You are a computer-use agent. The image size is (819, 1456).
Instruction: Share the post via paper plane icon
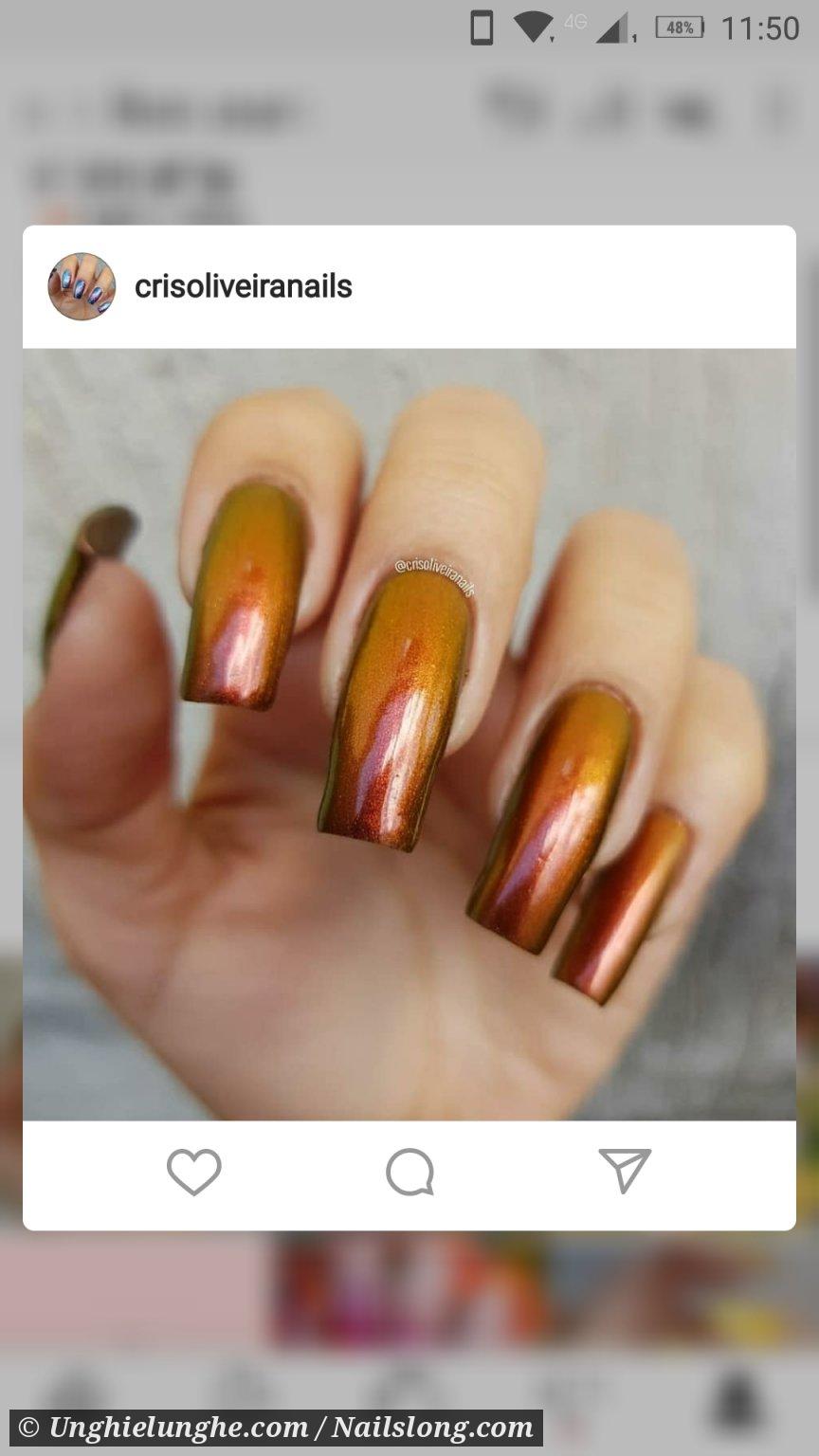(x=625, y=1171)
